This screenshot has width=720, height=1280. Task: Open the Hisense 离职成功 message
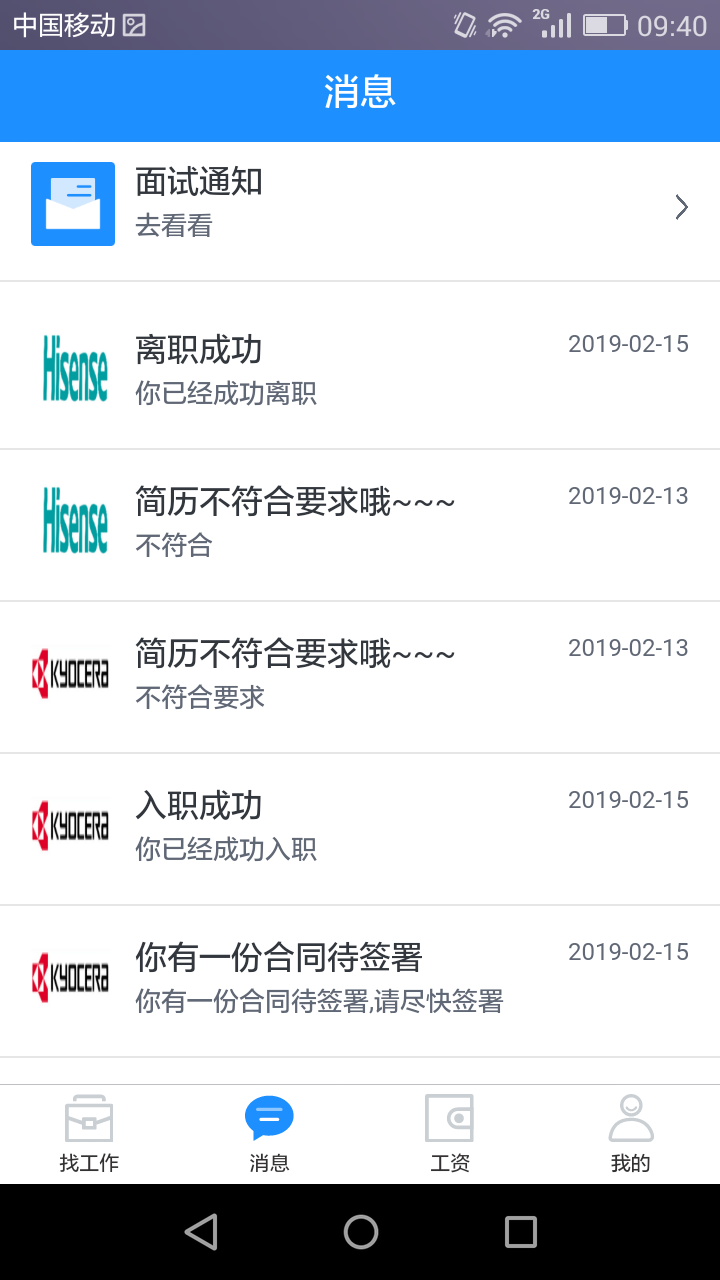(x=360, y=368)
